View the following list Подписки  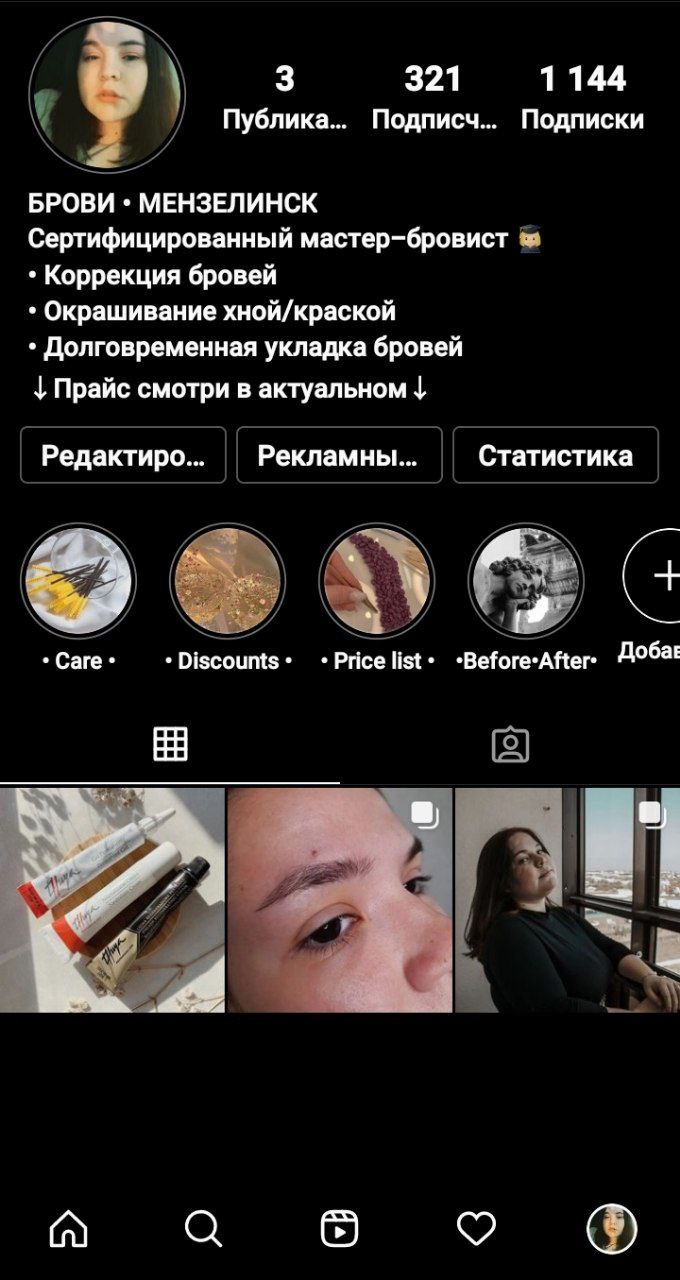pos(582,97)
